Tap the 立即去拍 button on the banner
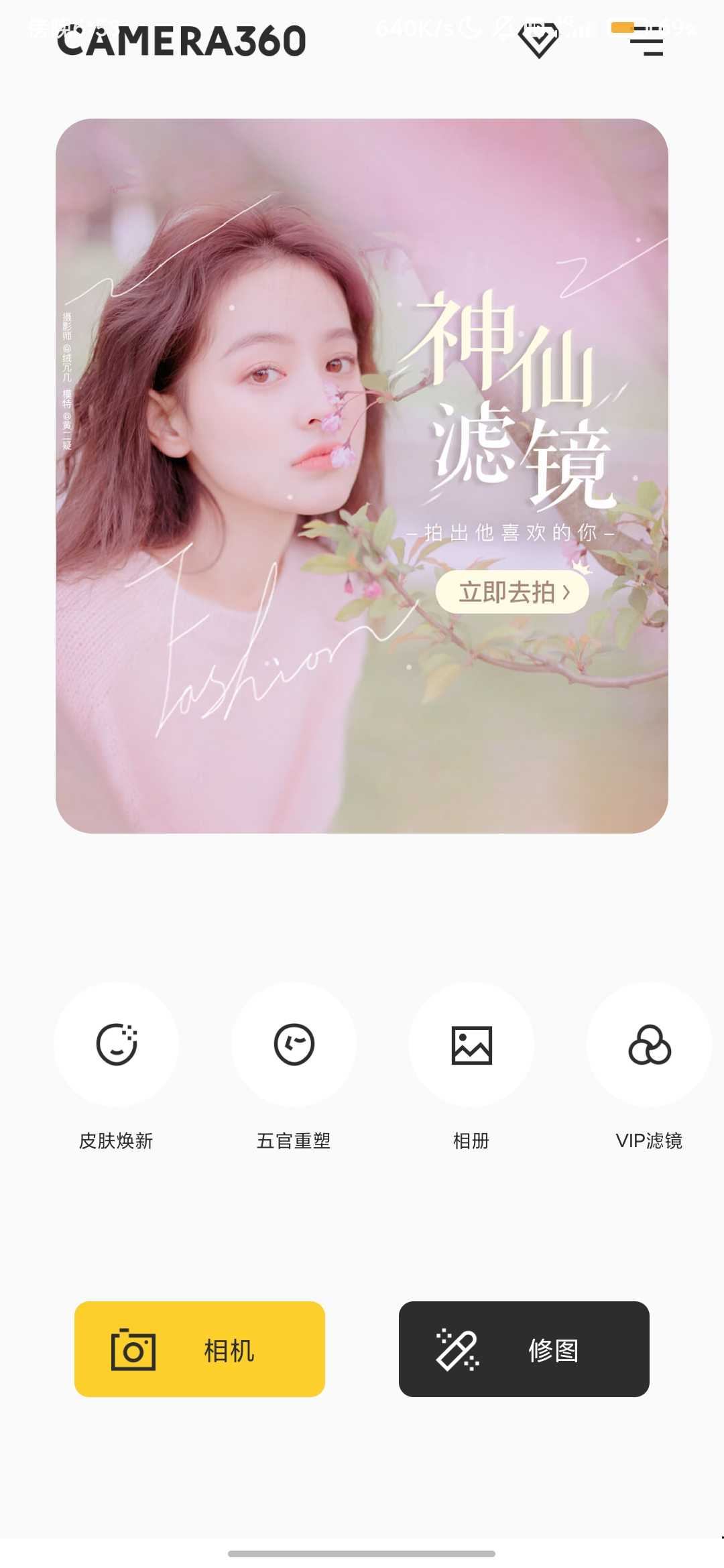Screen dimensions: 724x1568 click(512, 592)
